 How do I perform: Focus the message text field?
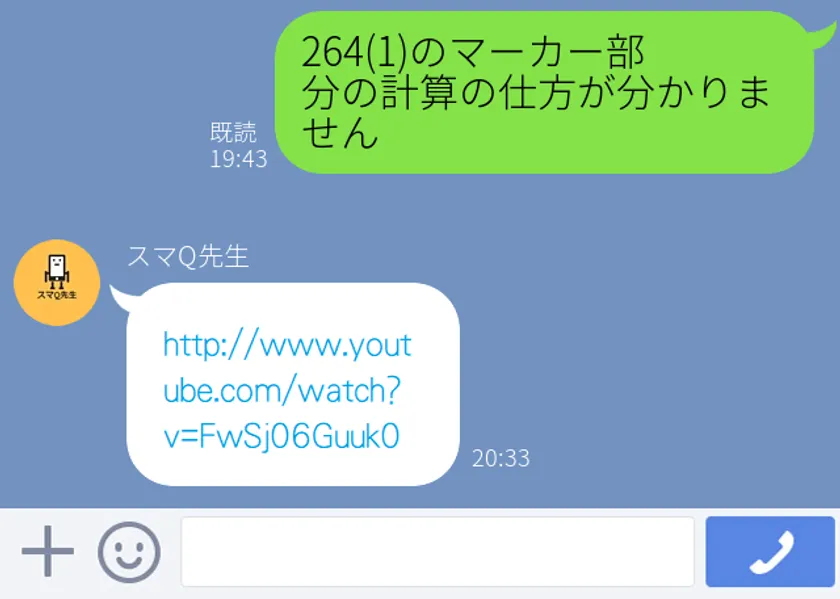click(437, 552)
